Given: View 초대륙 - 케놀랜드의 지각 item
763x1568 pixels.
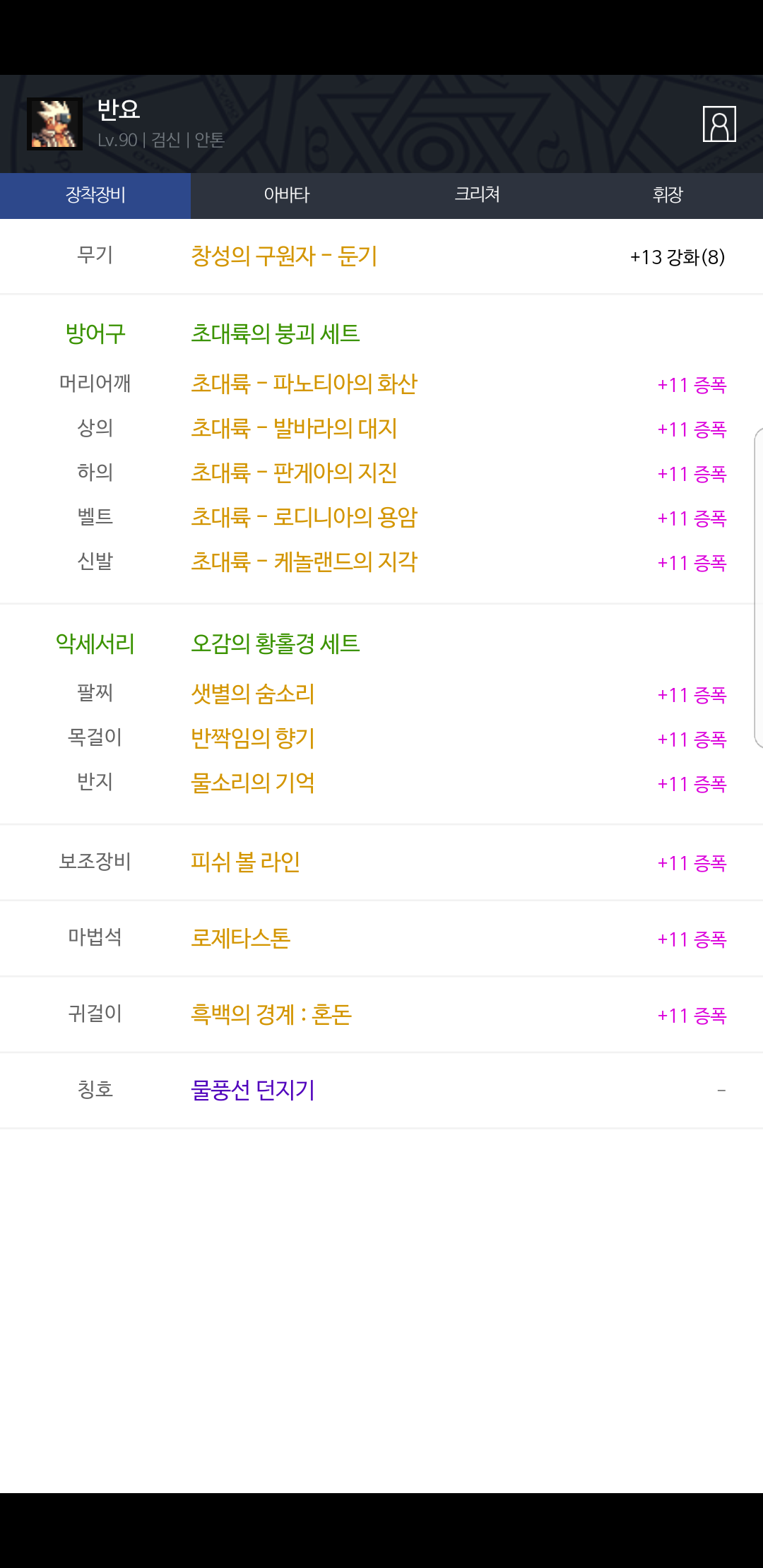Looking at the screenshot, I should (304, 562).
